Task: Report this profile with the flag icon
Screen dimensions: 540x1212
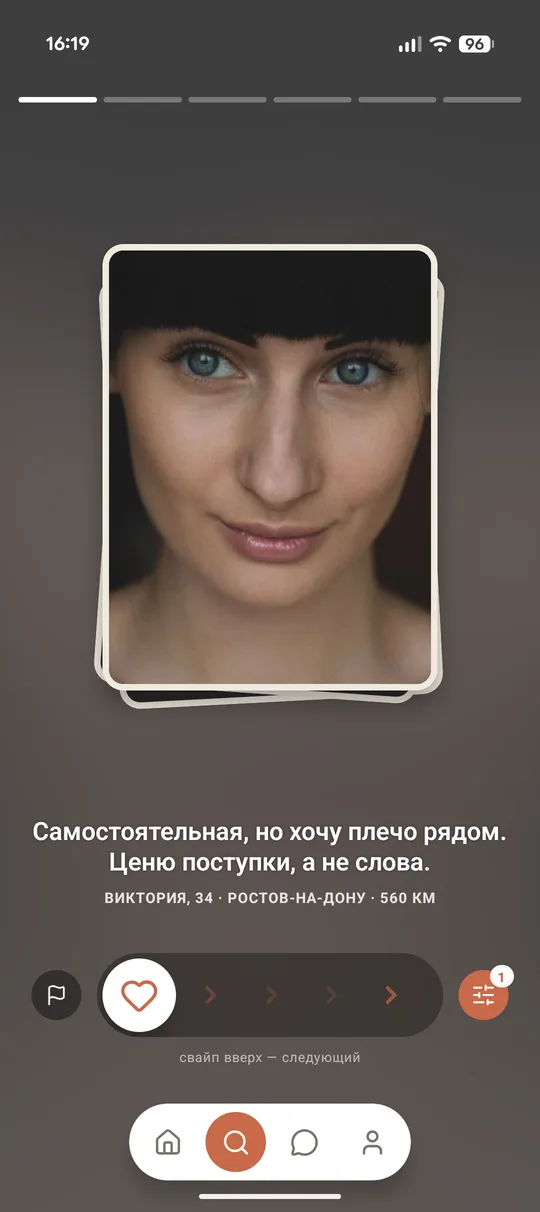Action: pyautogui.click(x=56, y=995)
